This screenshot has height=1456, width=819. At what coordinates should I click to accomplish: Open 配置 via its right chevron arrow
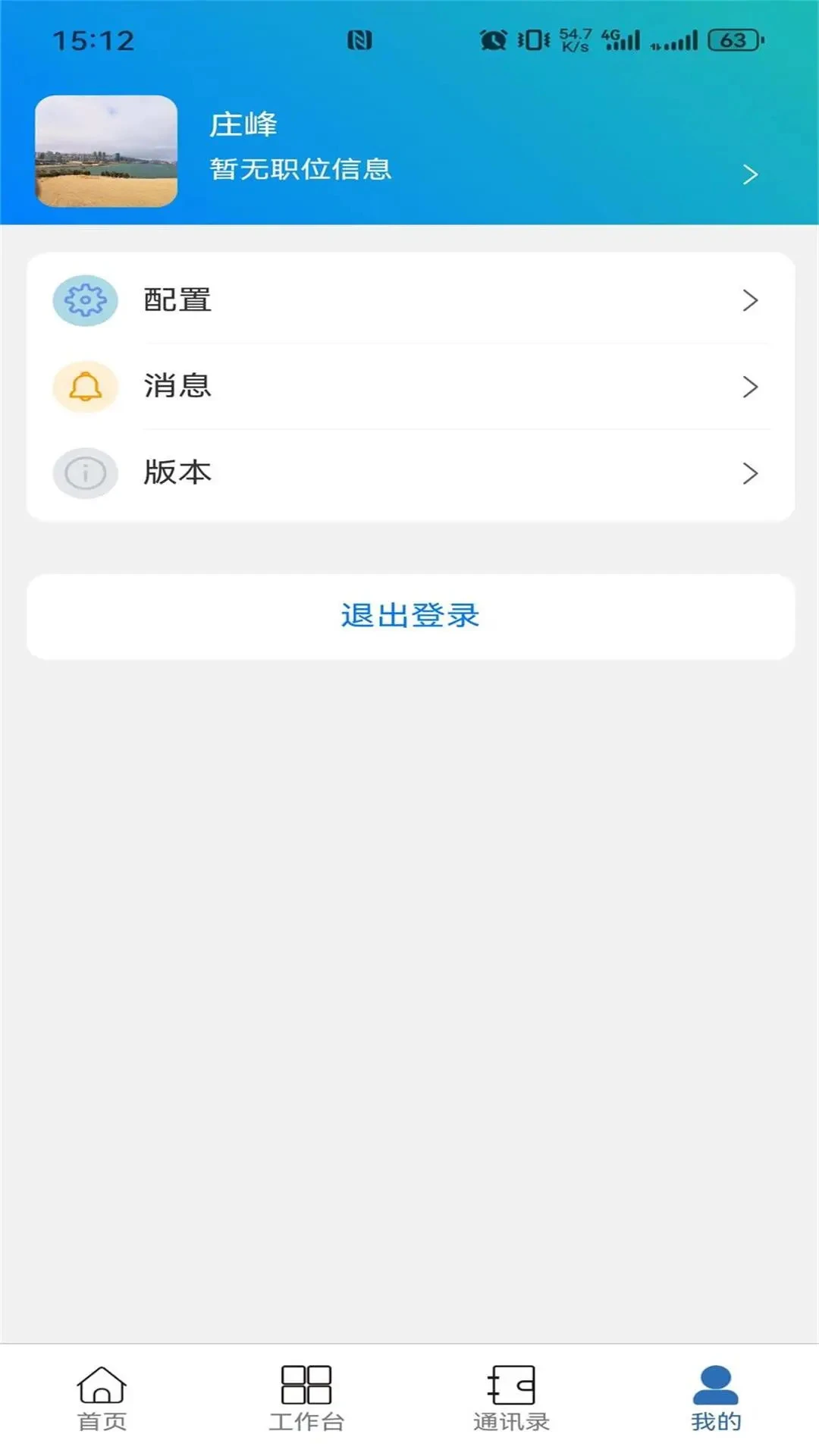pyautogui.click(x=749, y=300)
